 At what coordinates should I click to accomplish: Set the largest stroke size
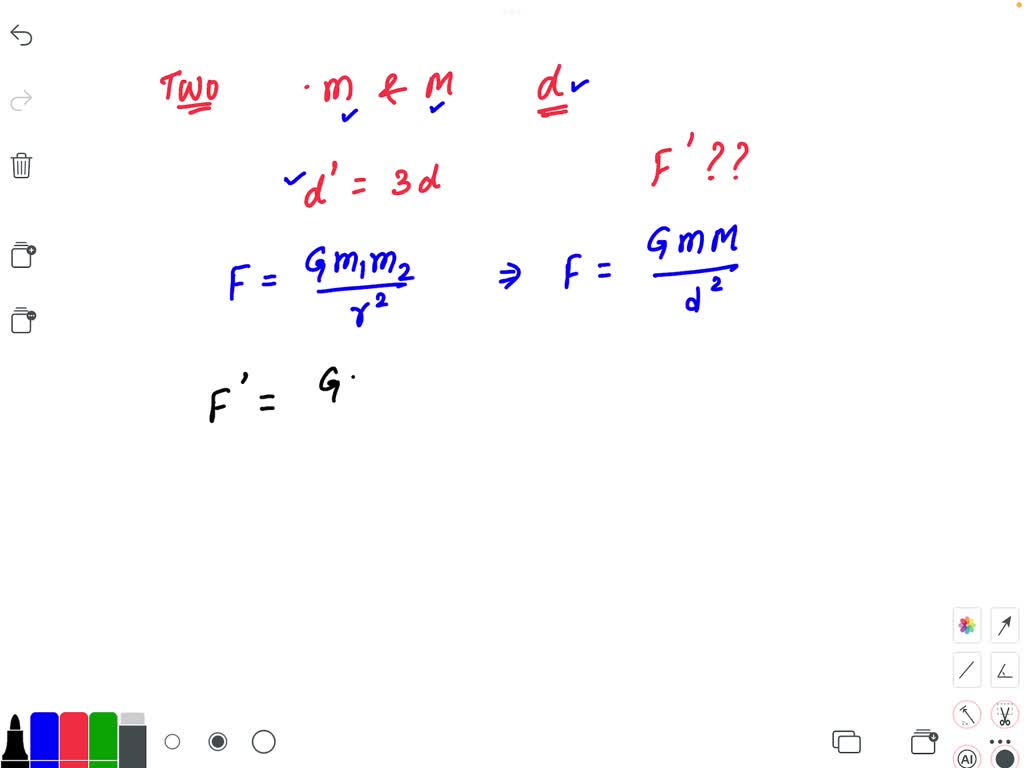(x=263, y=742)
